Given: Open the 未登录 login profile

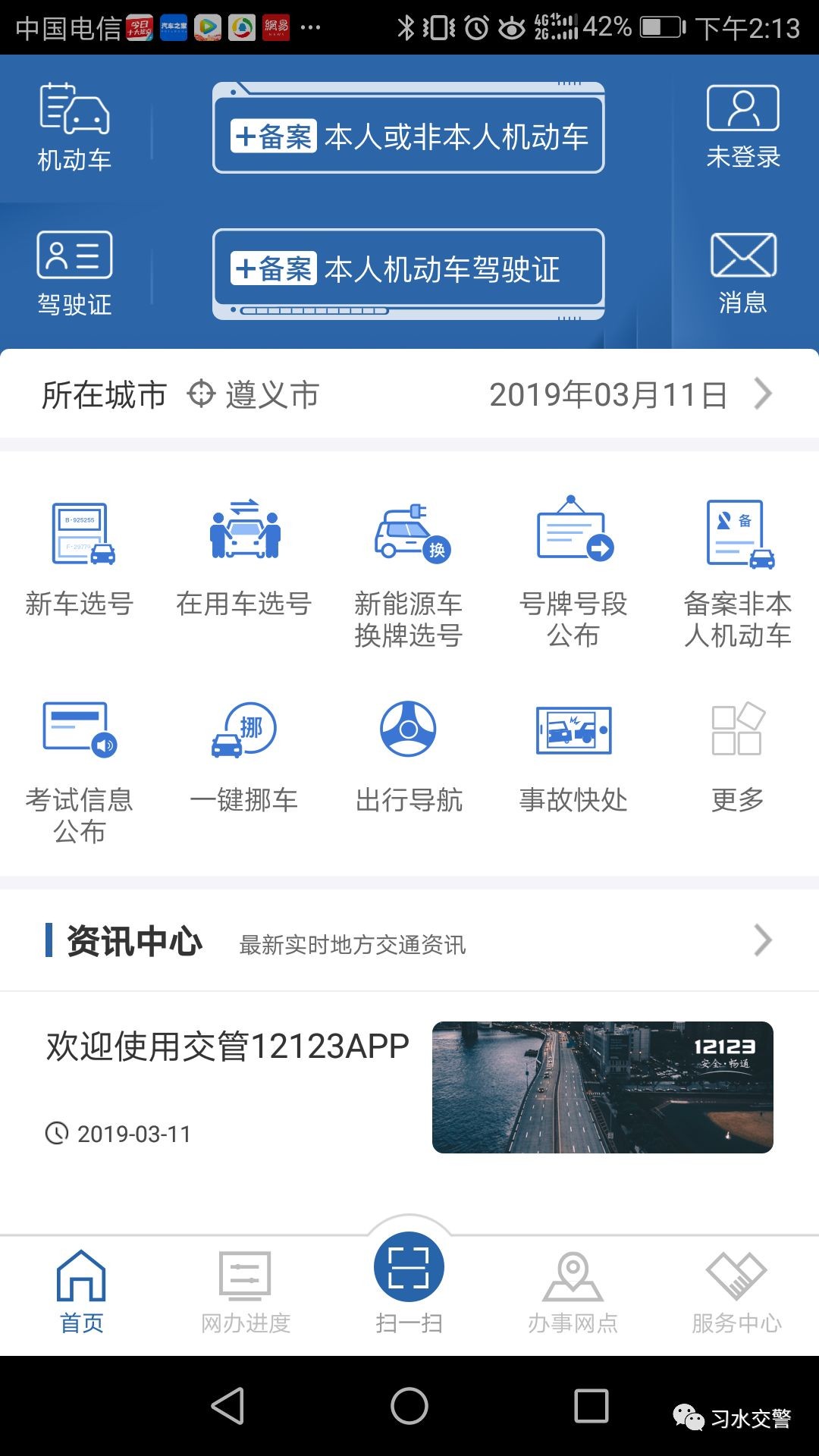Looking at the screenshot, I should [742, 126].
